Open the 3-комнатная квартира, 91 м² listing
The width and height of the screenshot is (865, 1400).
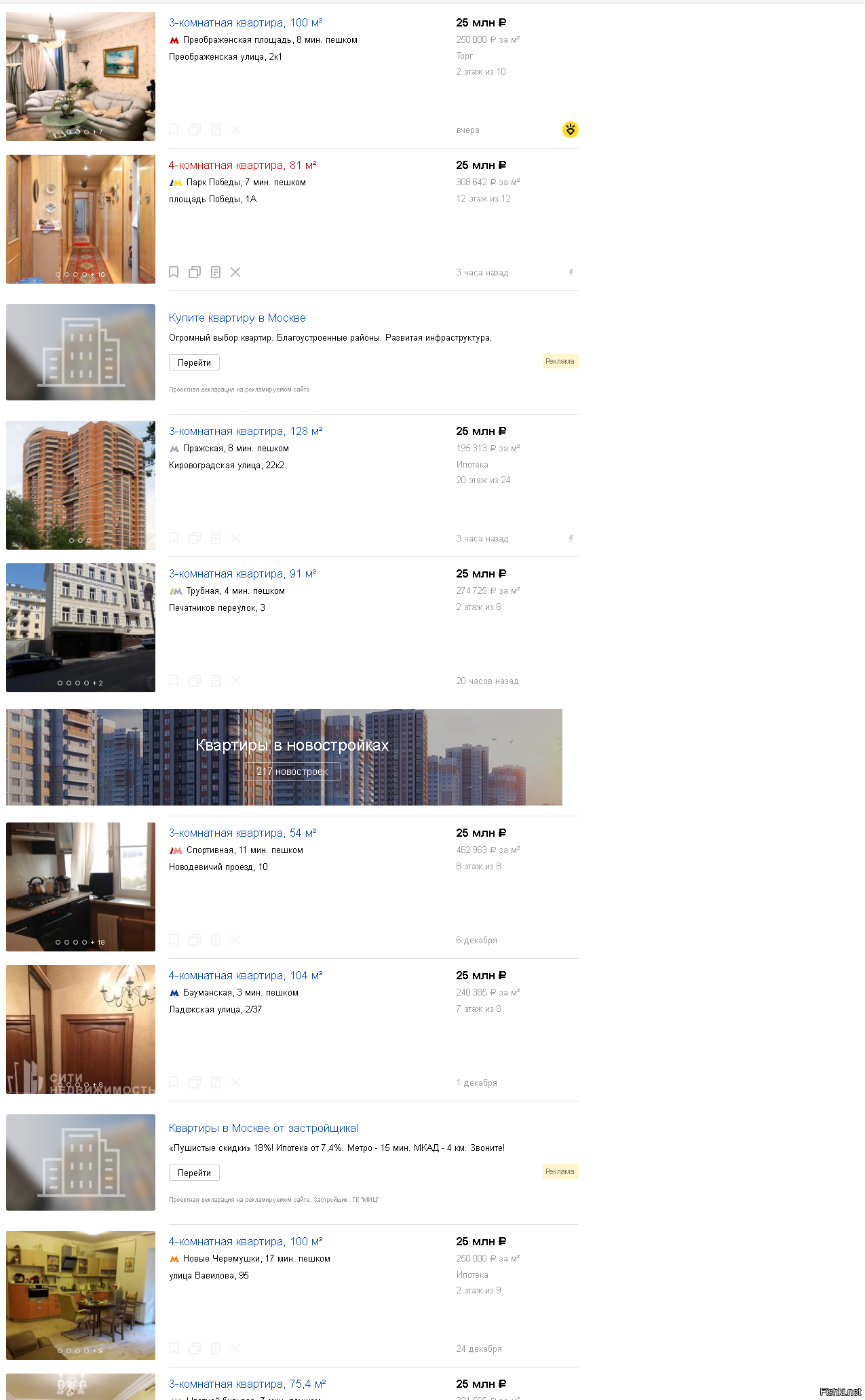(242, 574)
